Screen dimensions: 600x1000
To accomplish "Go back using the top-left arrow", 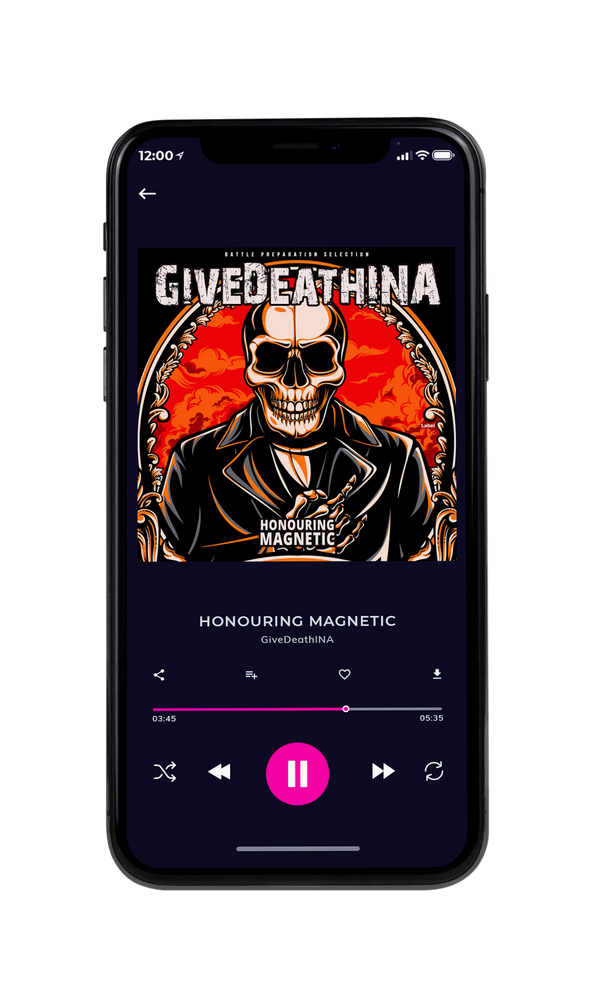I will pyautogui.click(x=147, y=193).
